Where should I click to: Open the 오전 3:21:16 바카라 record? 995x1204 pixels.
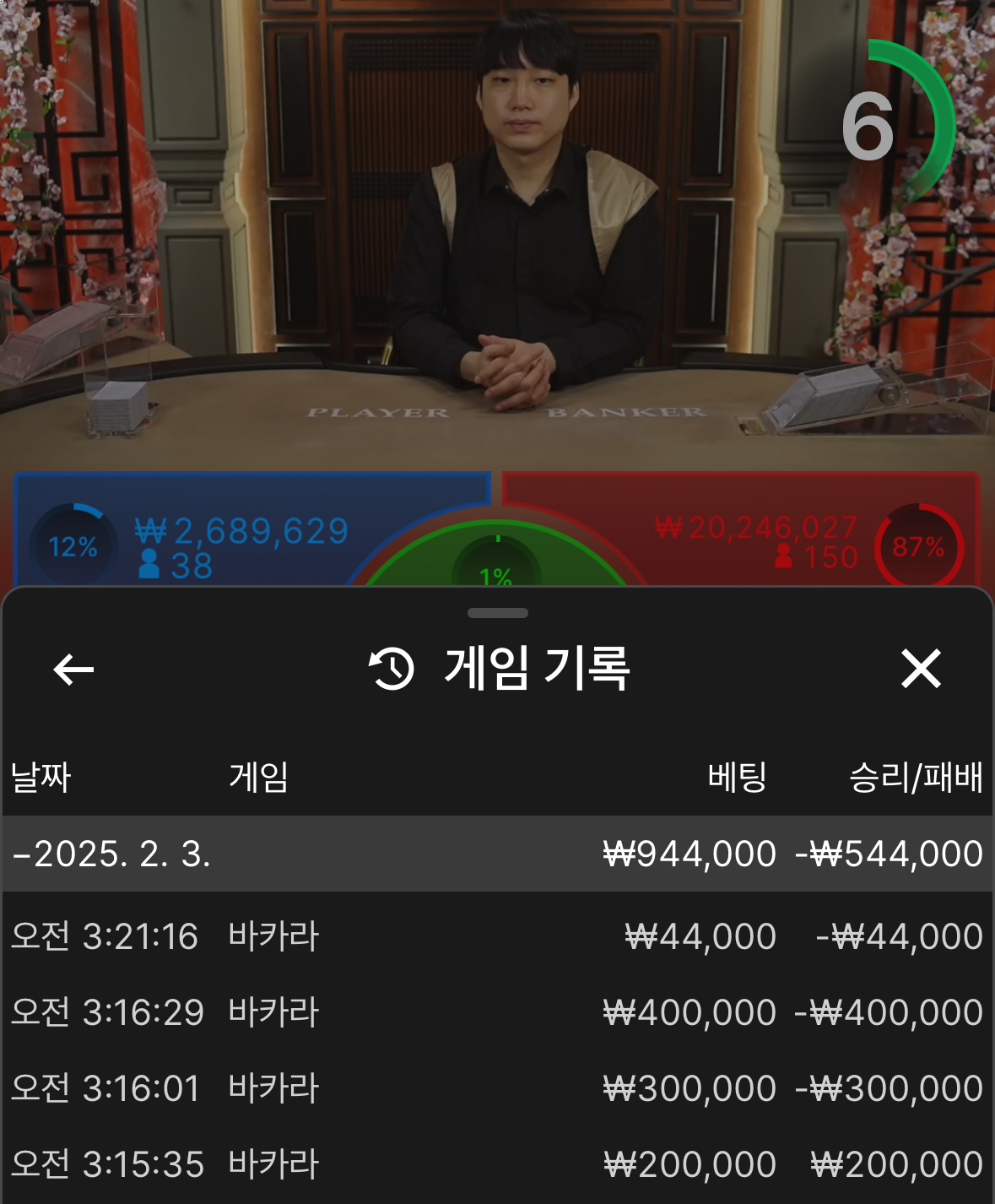pyautogui.click(x=496, y=936)
